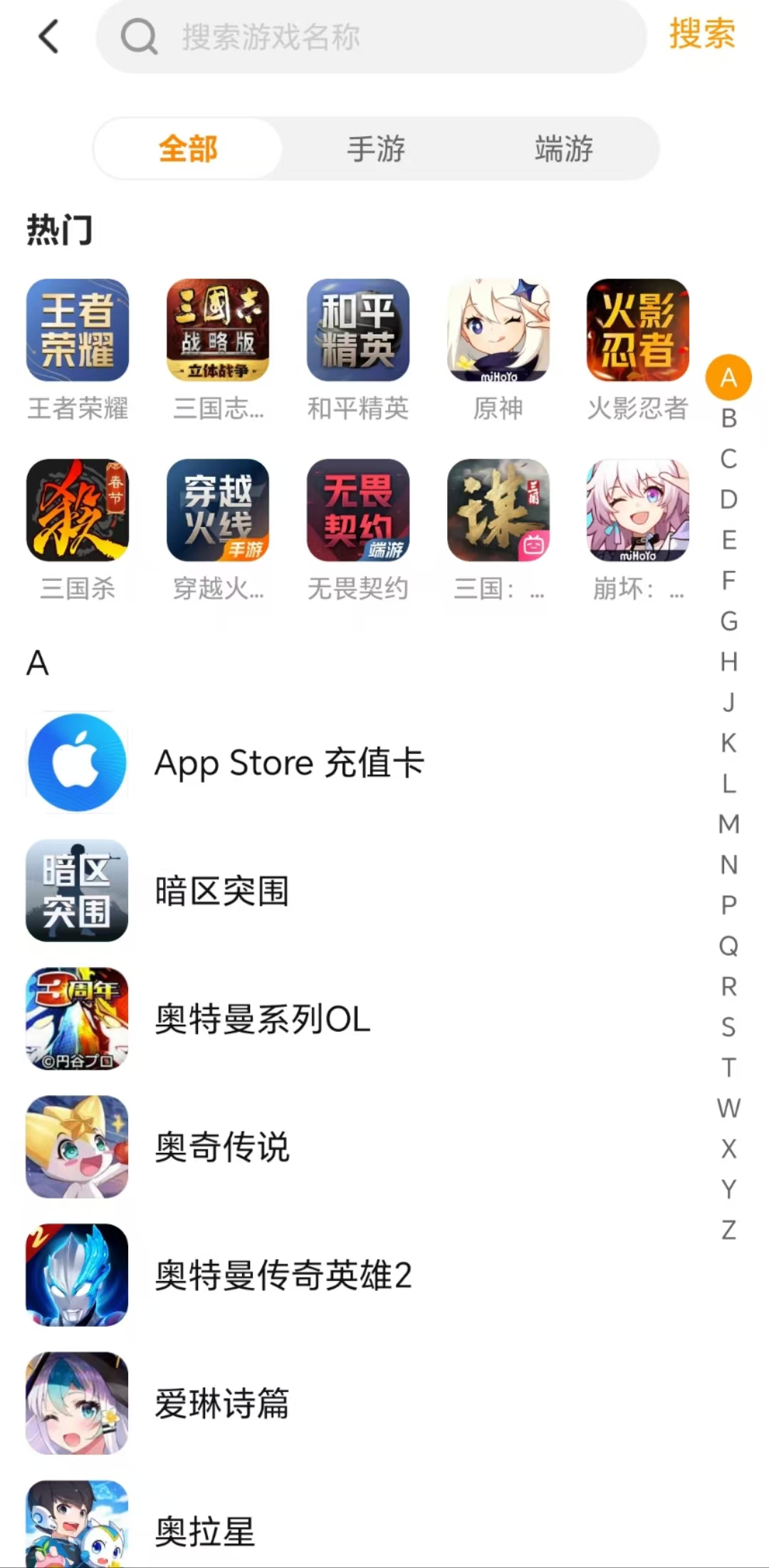769x1568 pixels.
Task: Switch to the 端游 tab
Action: coord(563,149)
